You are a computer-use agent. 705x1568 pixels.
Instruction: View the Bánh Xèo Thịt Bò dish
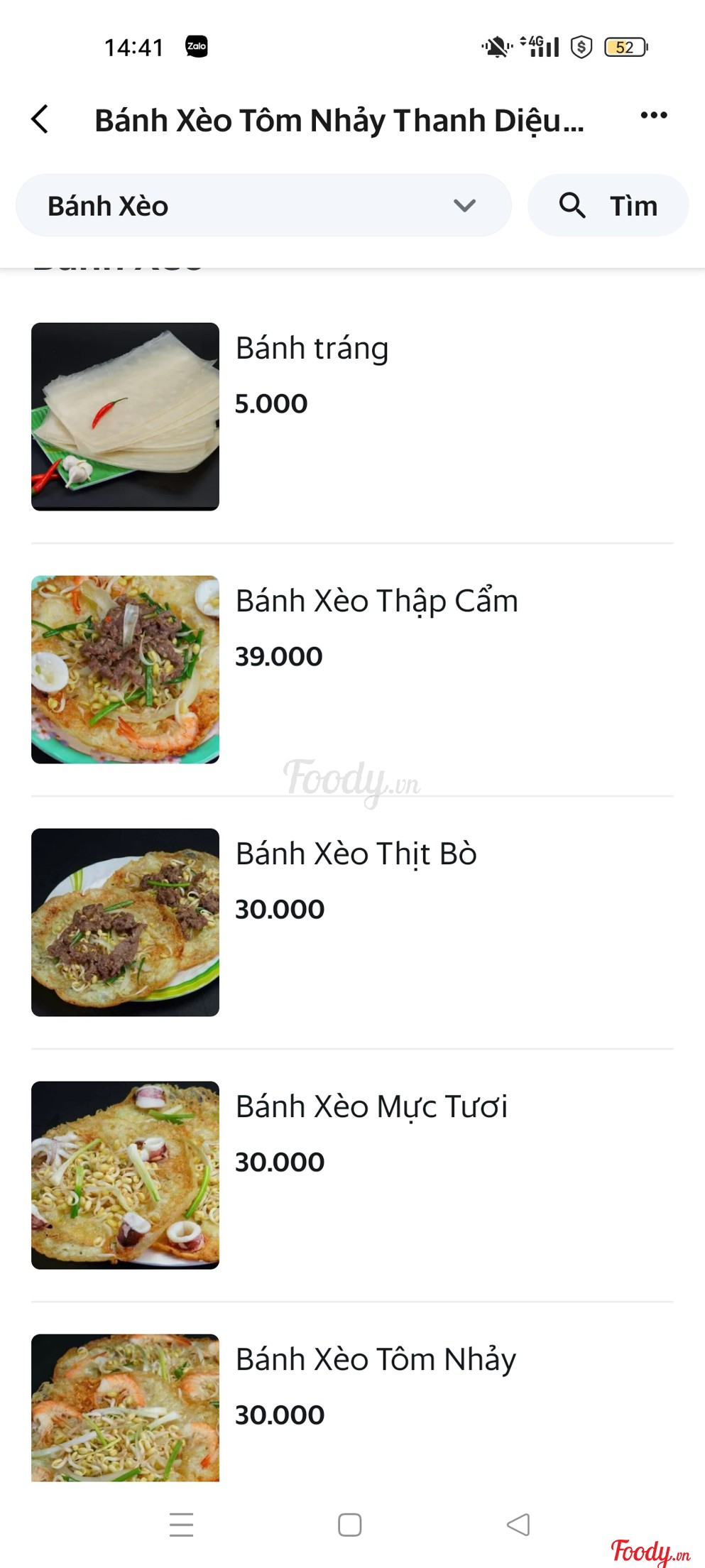(356, 854)
